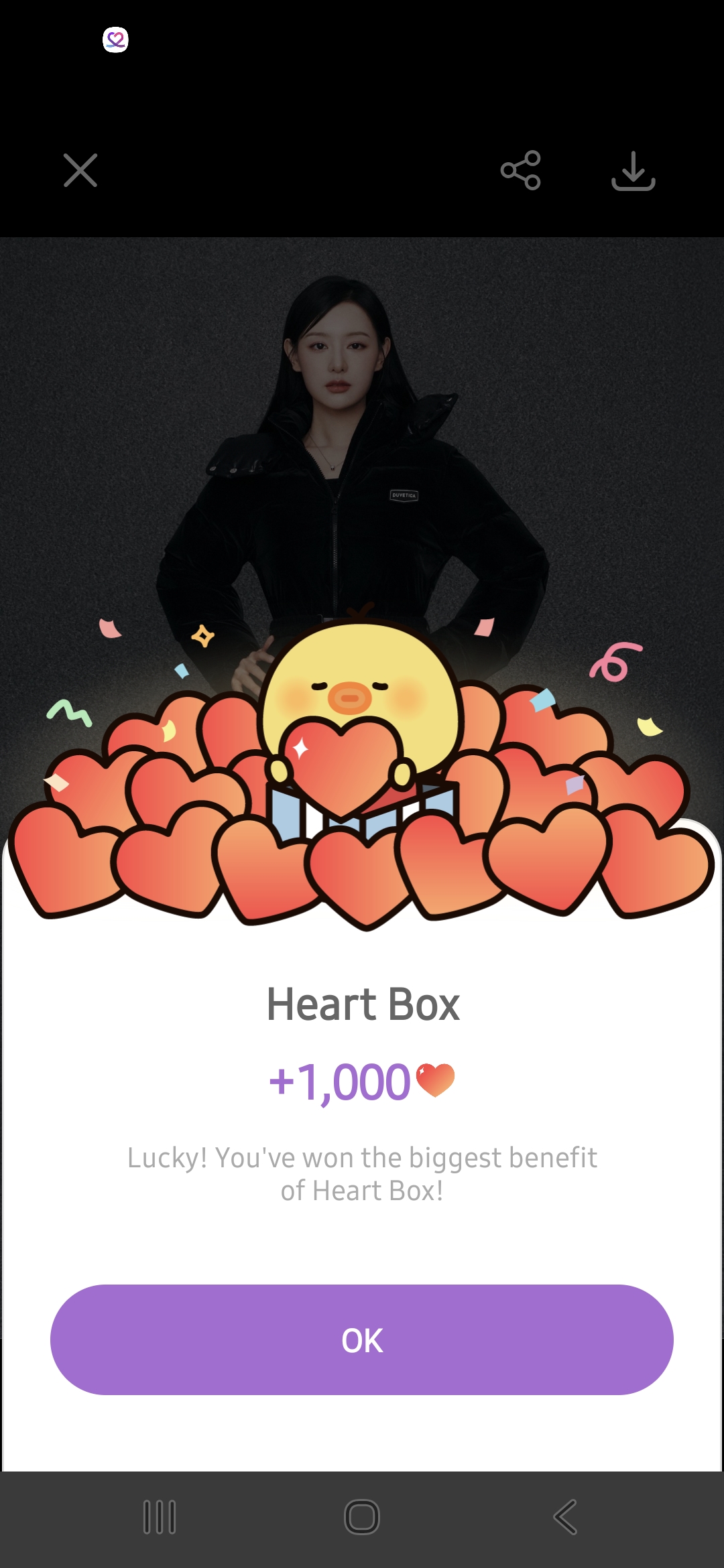The height and width of the screenshot is (1568, 724).
Task: Open the recent apps view
Action: (x=160, y=1516)
